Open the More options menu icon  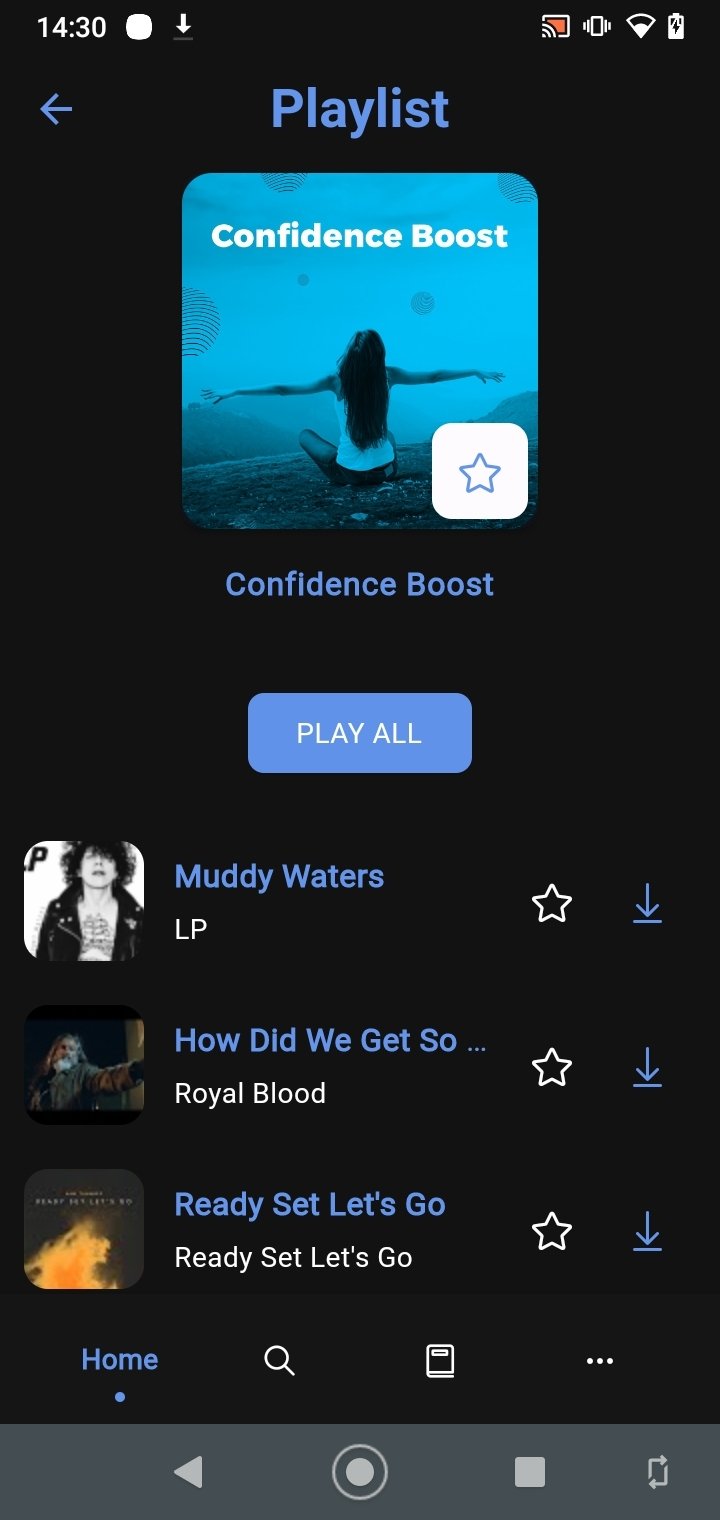point(600,1360)
